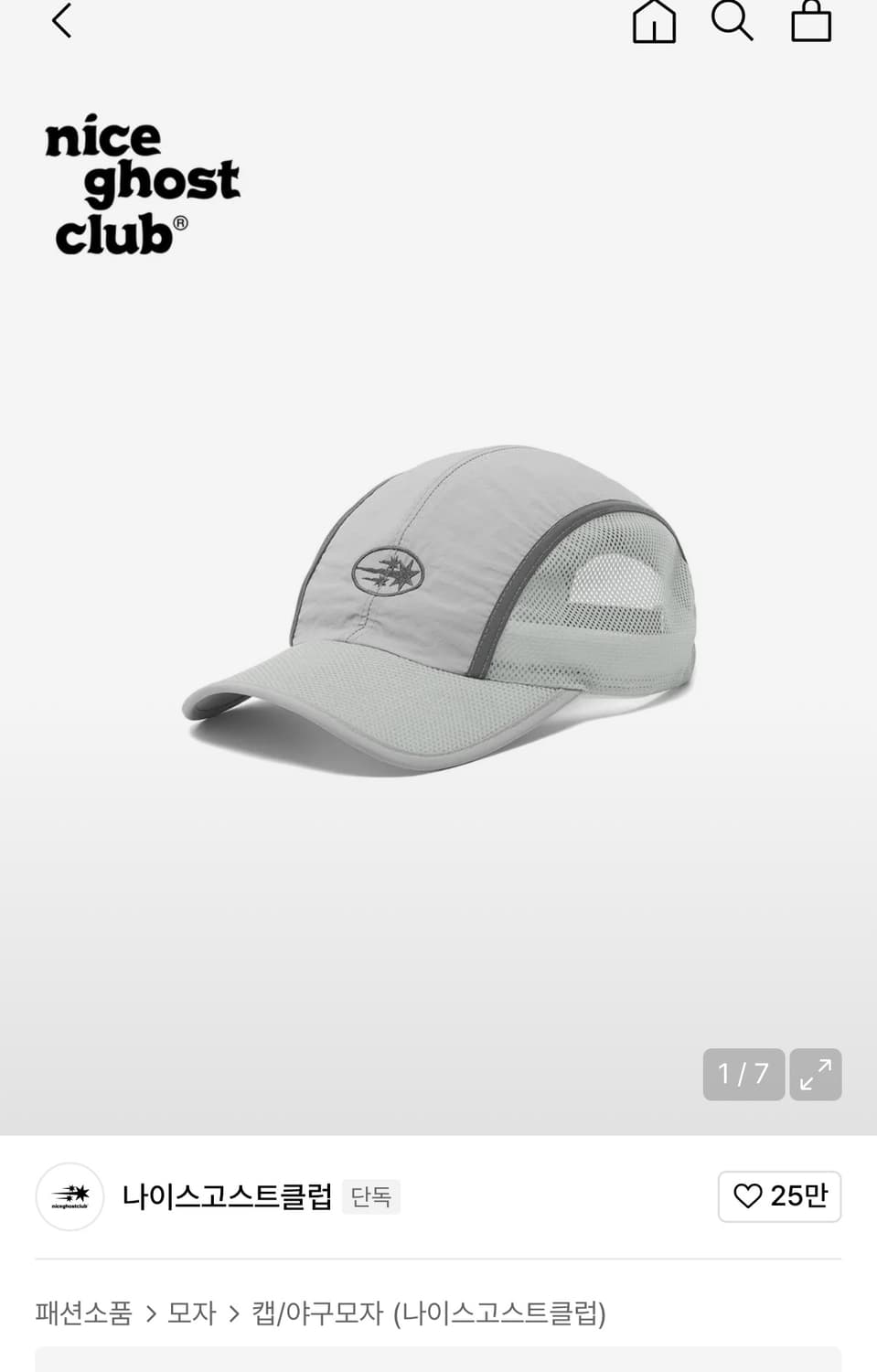The image size is (877, 1372).
Task: Go back using the top-left arrow
Action: (x=61, y=20)
